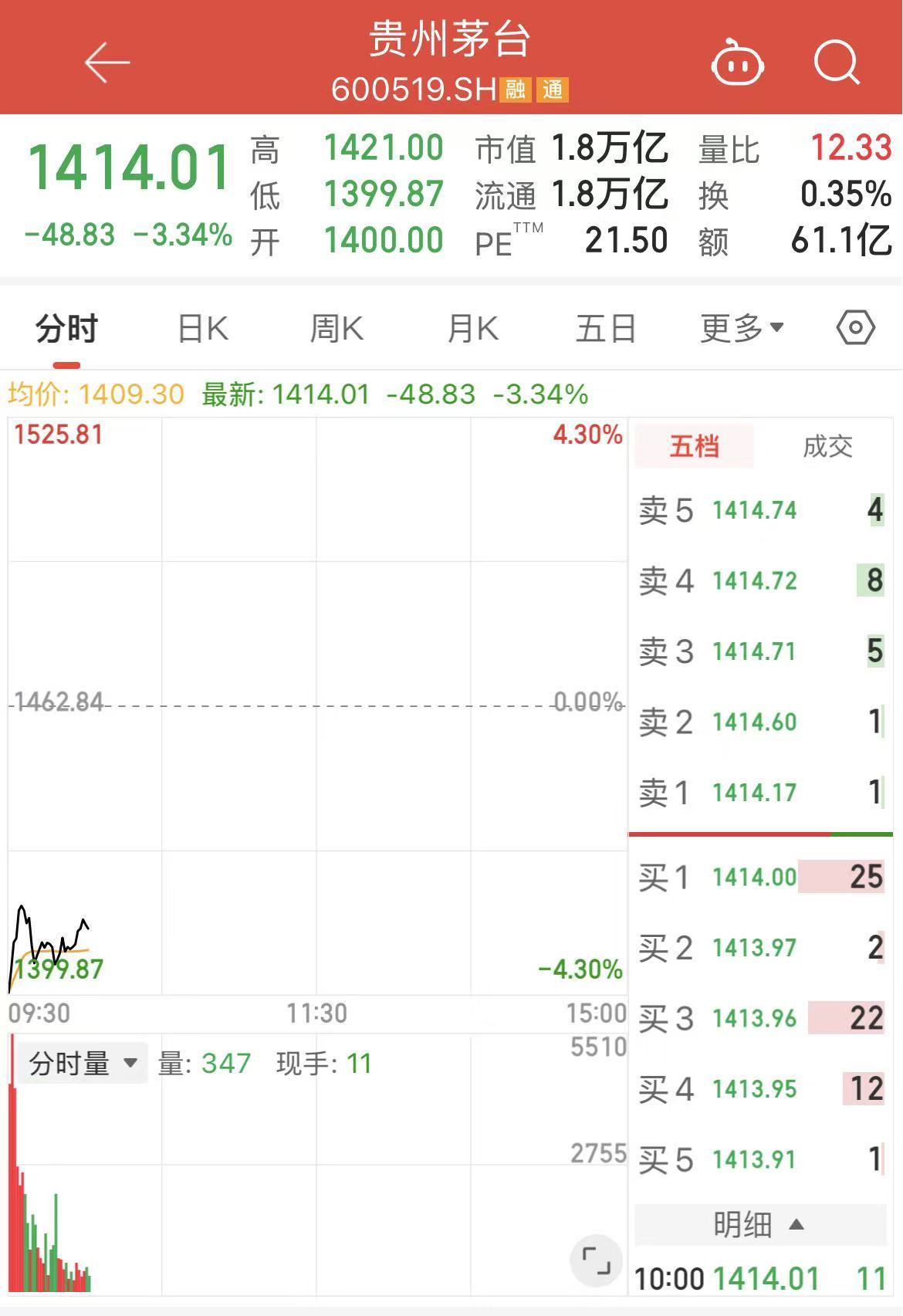This screenshot has height=1316, width=903.
Task: Go back using the arrow icon
Action: tap(107, 63)
